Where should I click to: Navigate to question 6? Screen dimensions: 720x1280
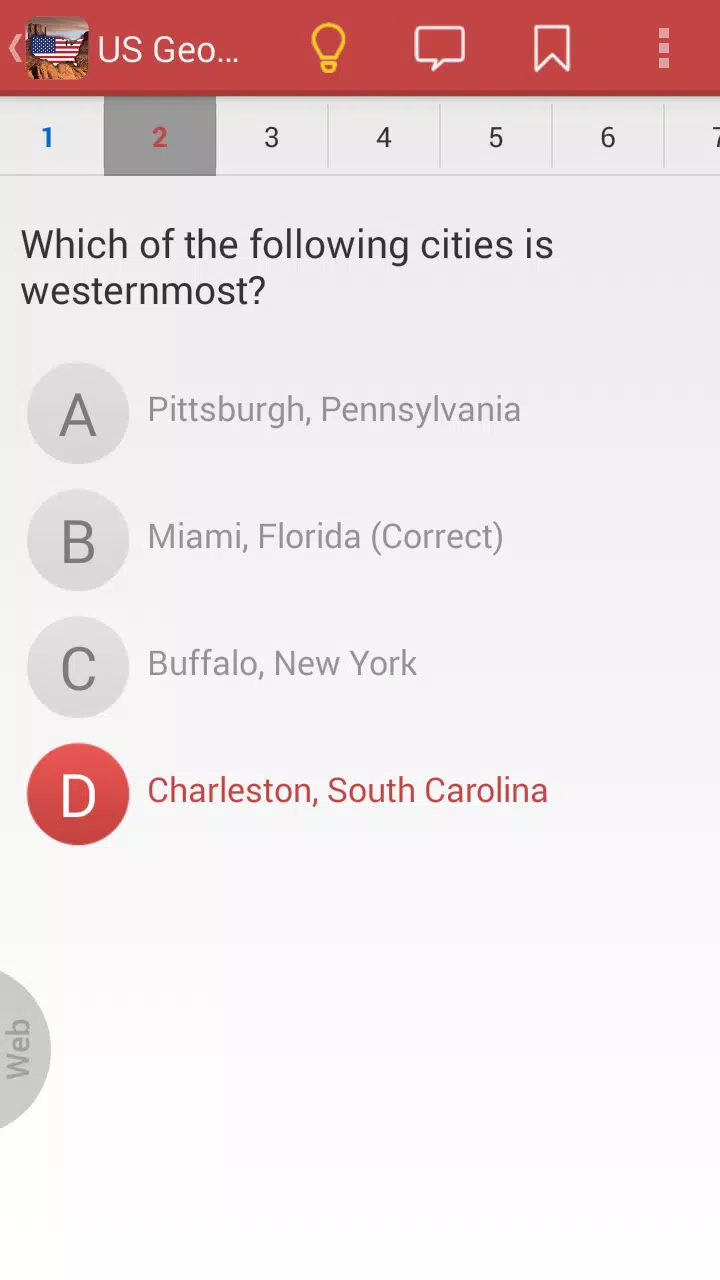click(x=608, y=137)
